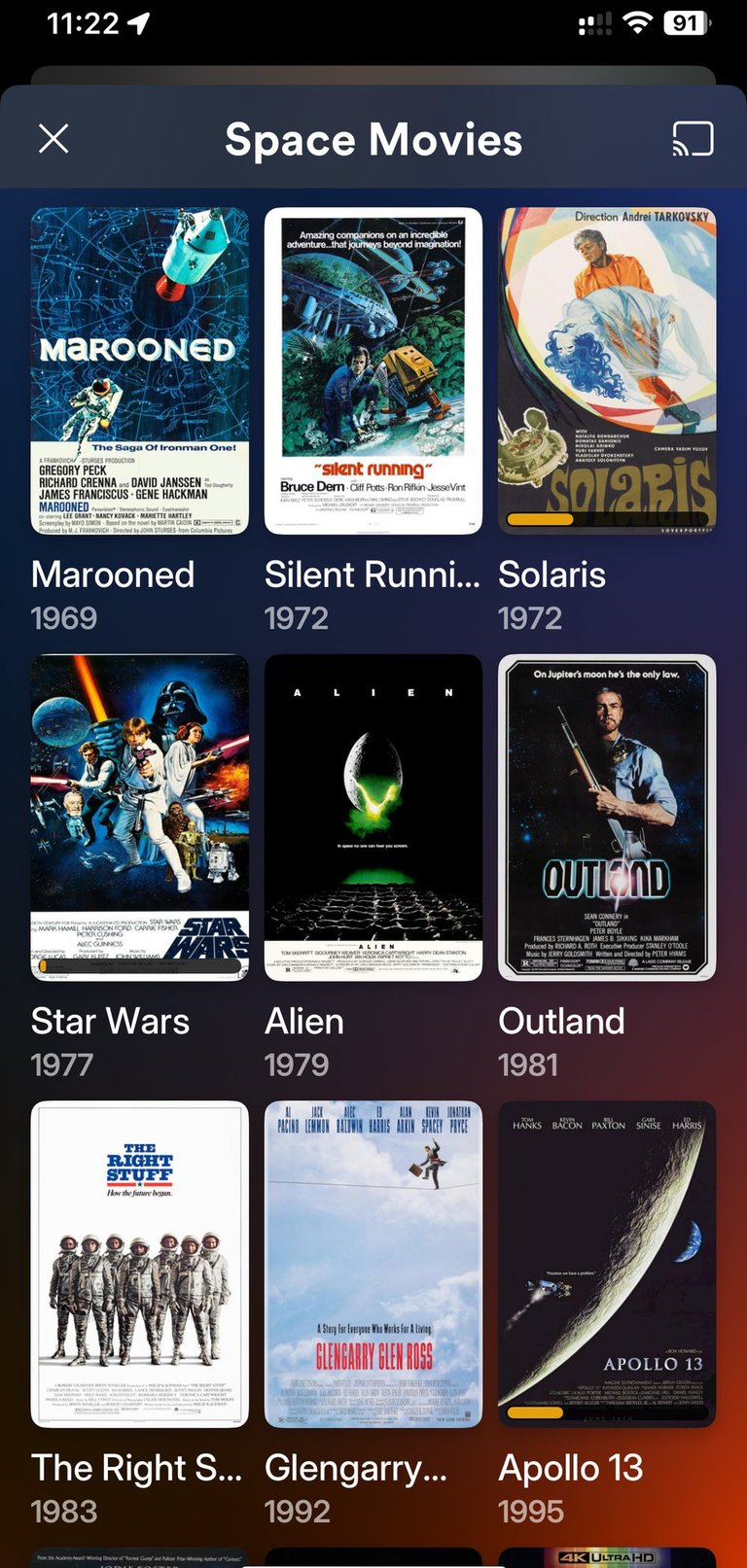Open the Marooned movie poster
The height and width of the screenshot is (1568, 747).
(x=140, y=371)
